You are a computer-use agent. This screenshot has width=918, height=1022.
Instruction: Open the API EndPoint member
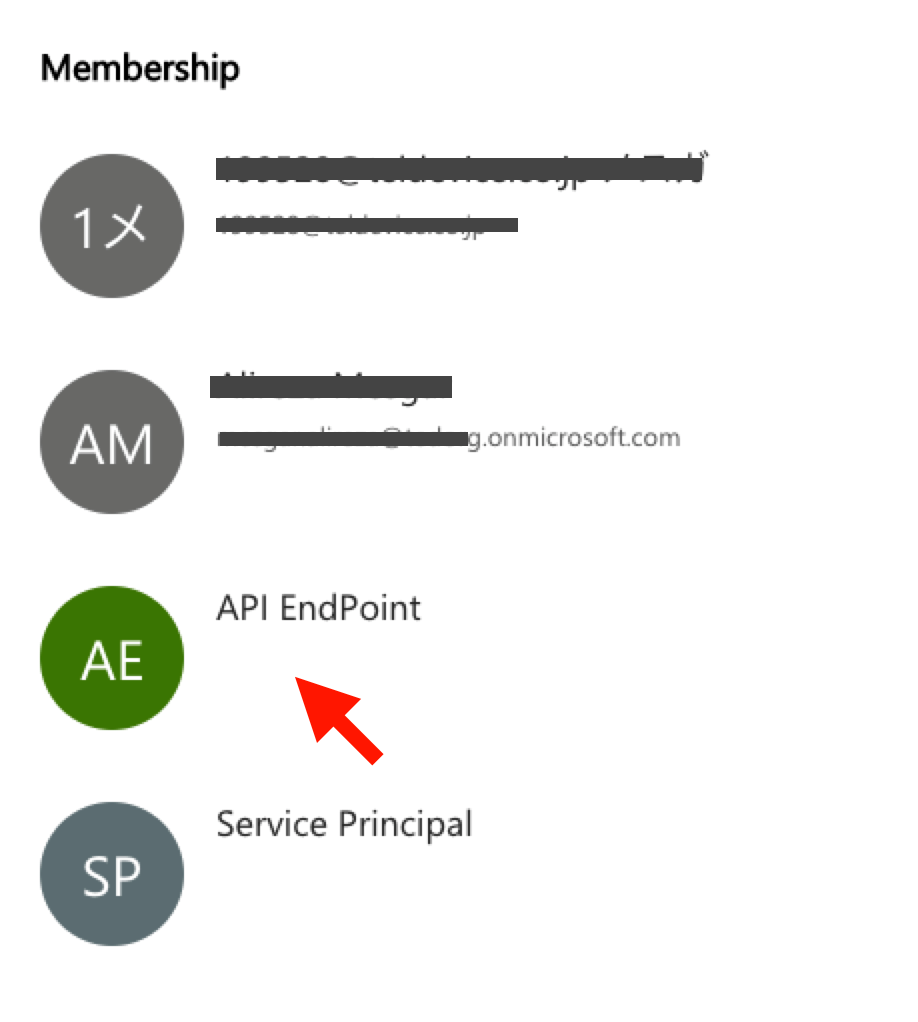click(318, 608)
